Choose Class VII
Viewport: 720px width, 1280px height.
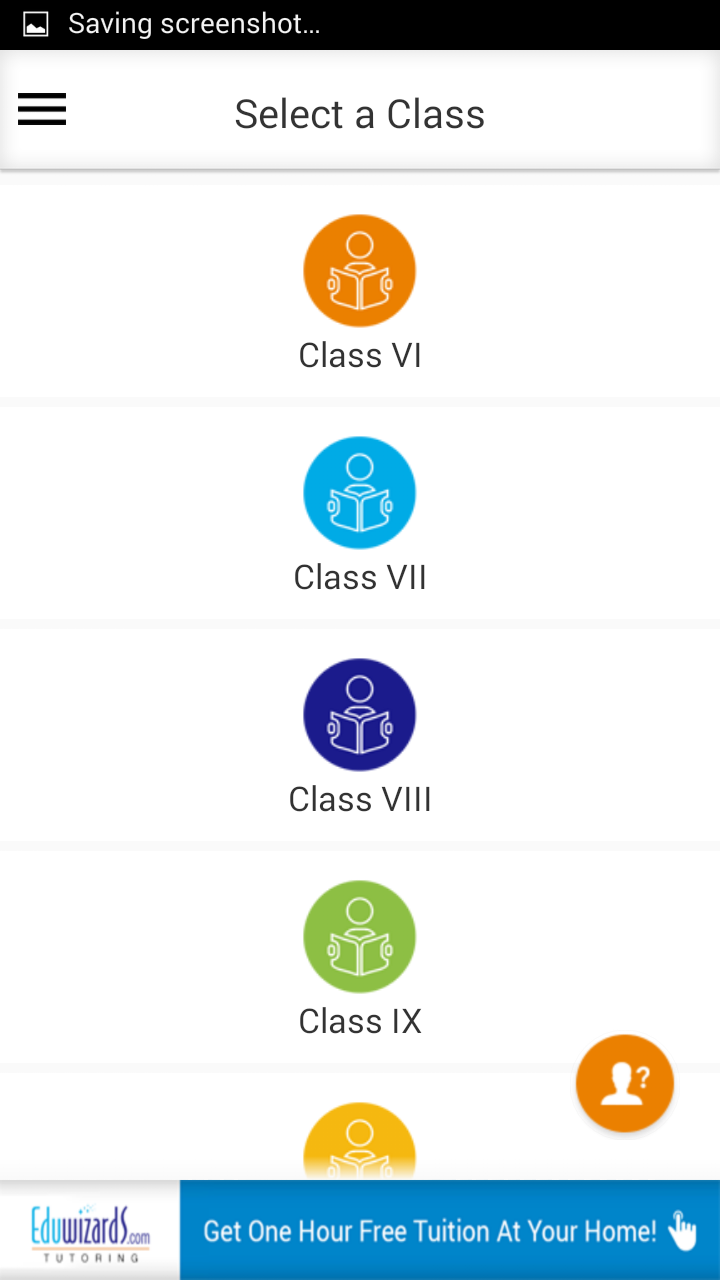(360, 513)
